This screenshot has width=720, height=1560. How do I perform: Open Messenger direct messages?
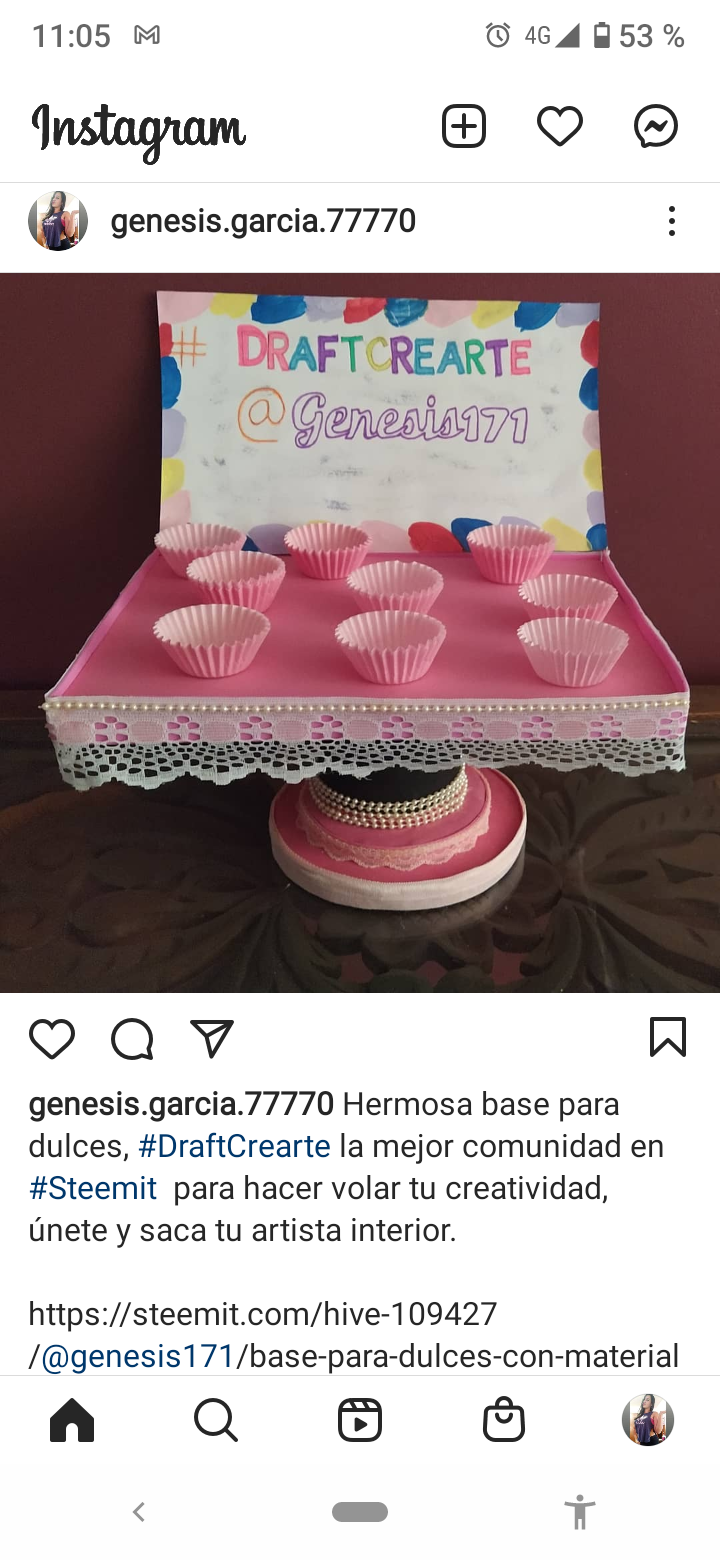[656, 127]
